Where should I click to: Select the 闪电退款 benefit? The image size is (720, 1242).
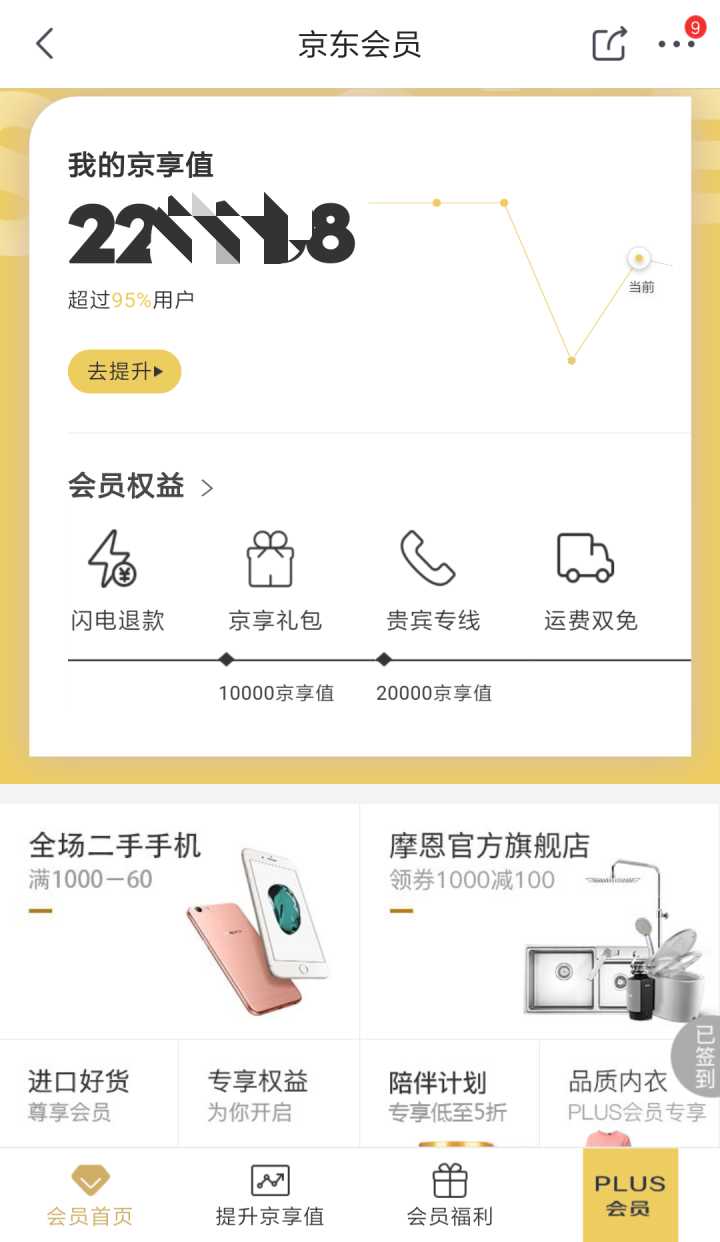[117, 582]
